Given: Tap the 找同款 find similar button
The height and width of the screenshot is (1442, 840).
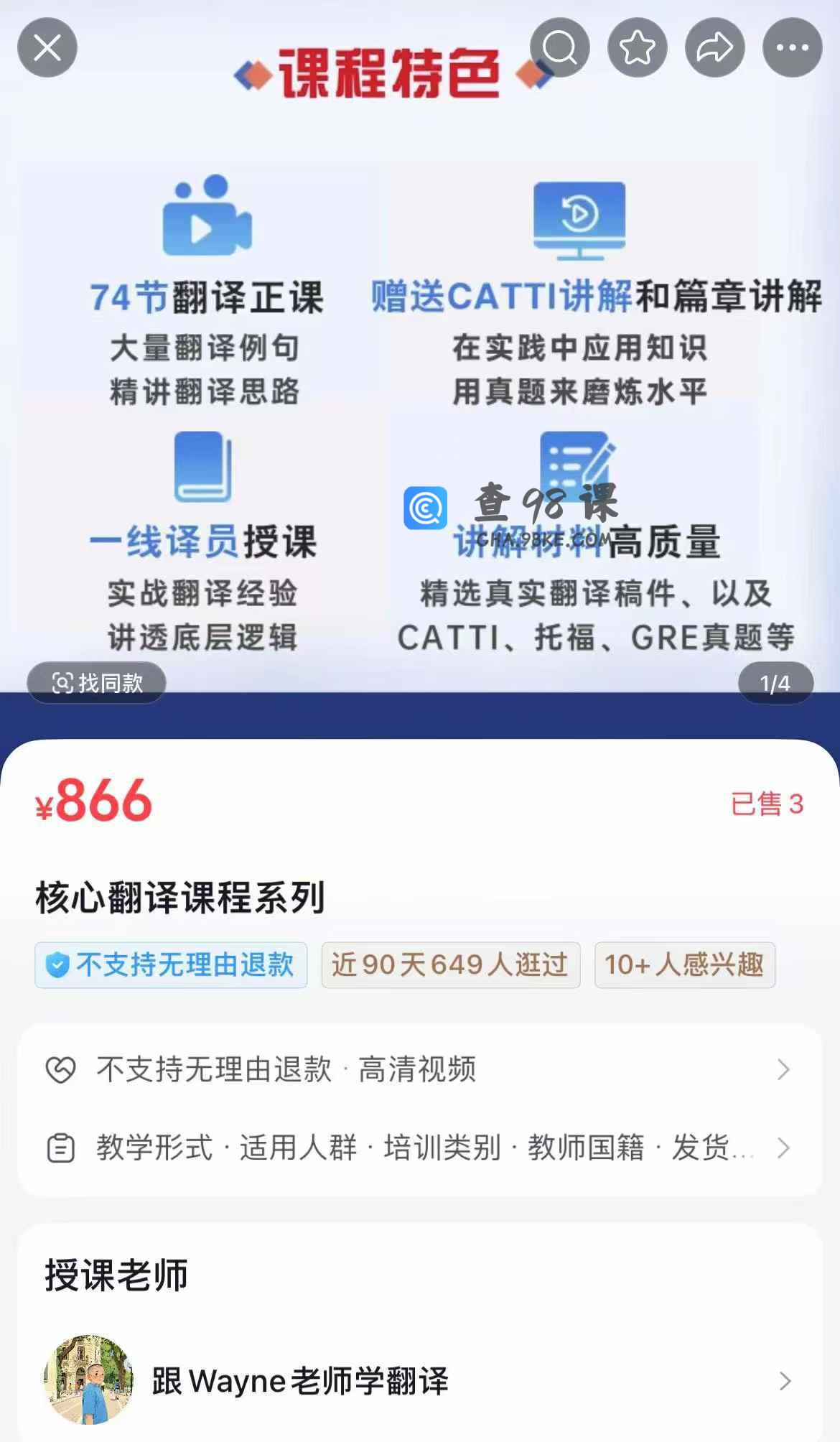Looking at the screenshot, I should (x=97, y=682).
